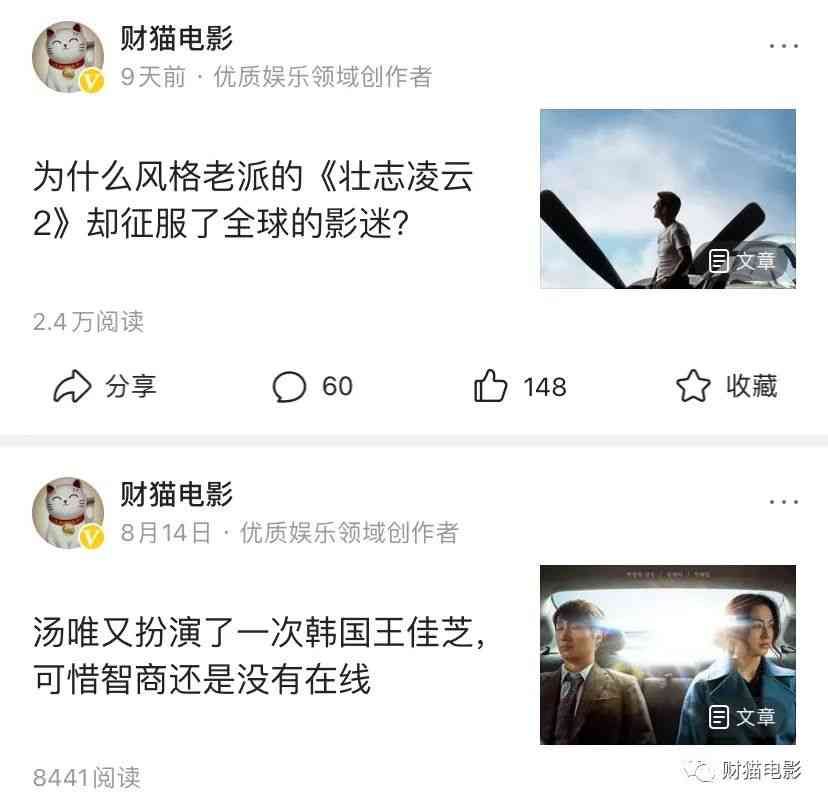
Task: Open 财猫电影 avatar on the 9天前 post
Action: click(68, 57)
